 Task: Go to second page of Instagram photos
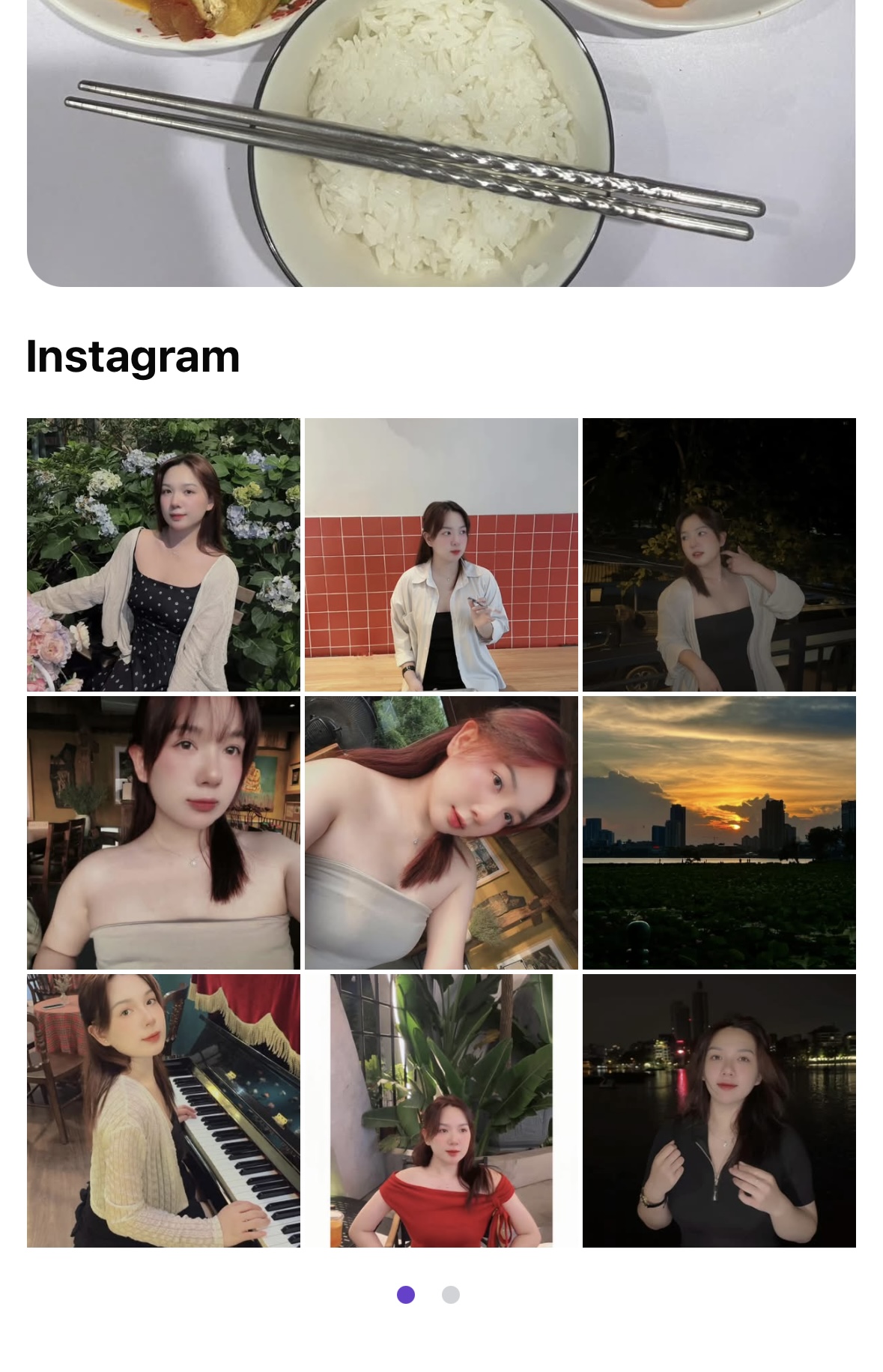point(450,1295)
